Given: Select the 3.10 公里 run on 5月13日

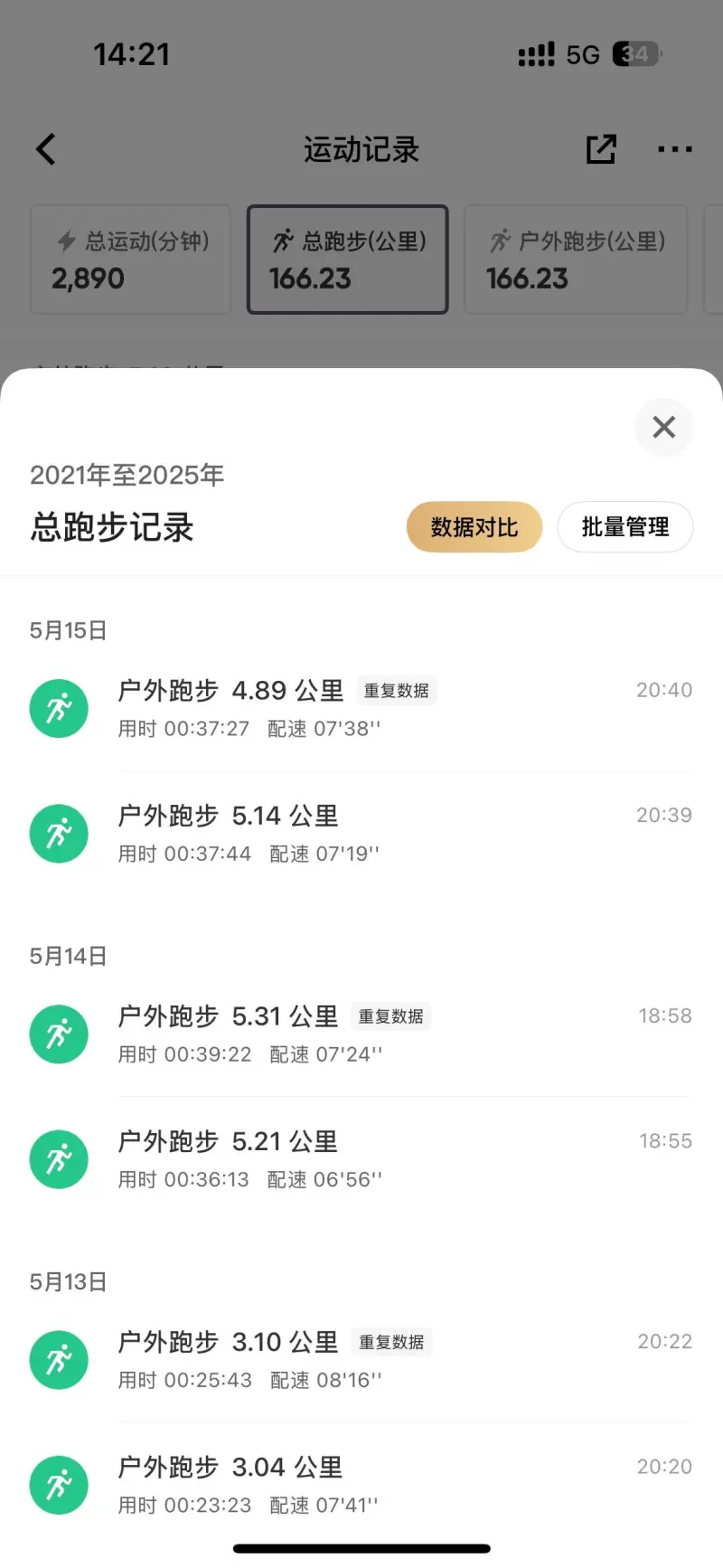Looking at the screenshot, I should coord(361,1360).
